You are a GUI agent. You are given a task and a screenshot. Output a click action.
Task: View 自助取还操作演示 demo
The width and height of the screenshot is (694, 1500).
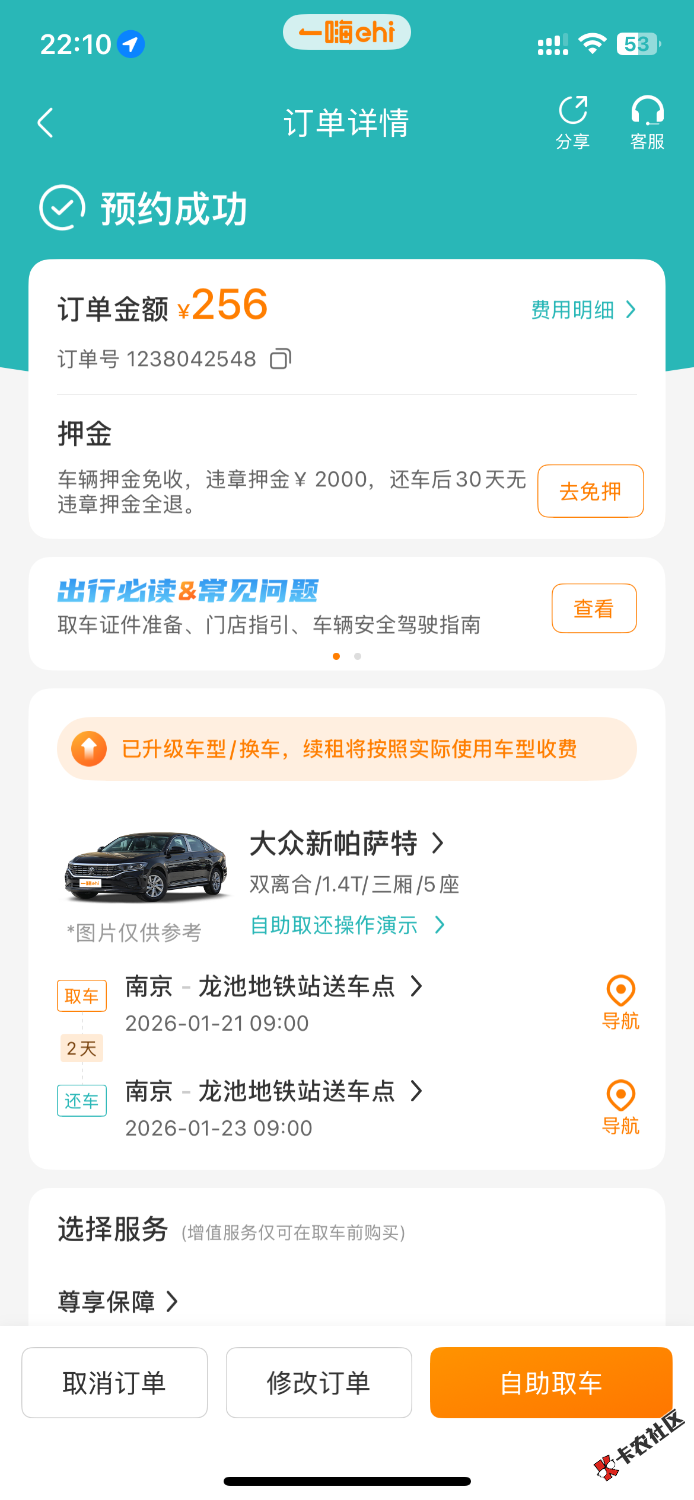tap(347, 925)
